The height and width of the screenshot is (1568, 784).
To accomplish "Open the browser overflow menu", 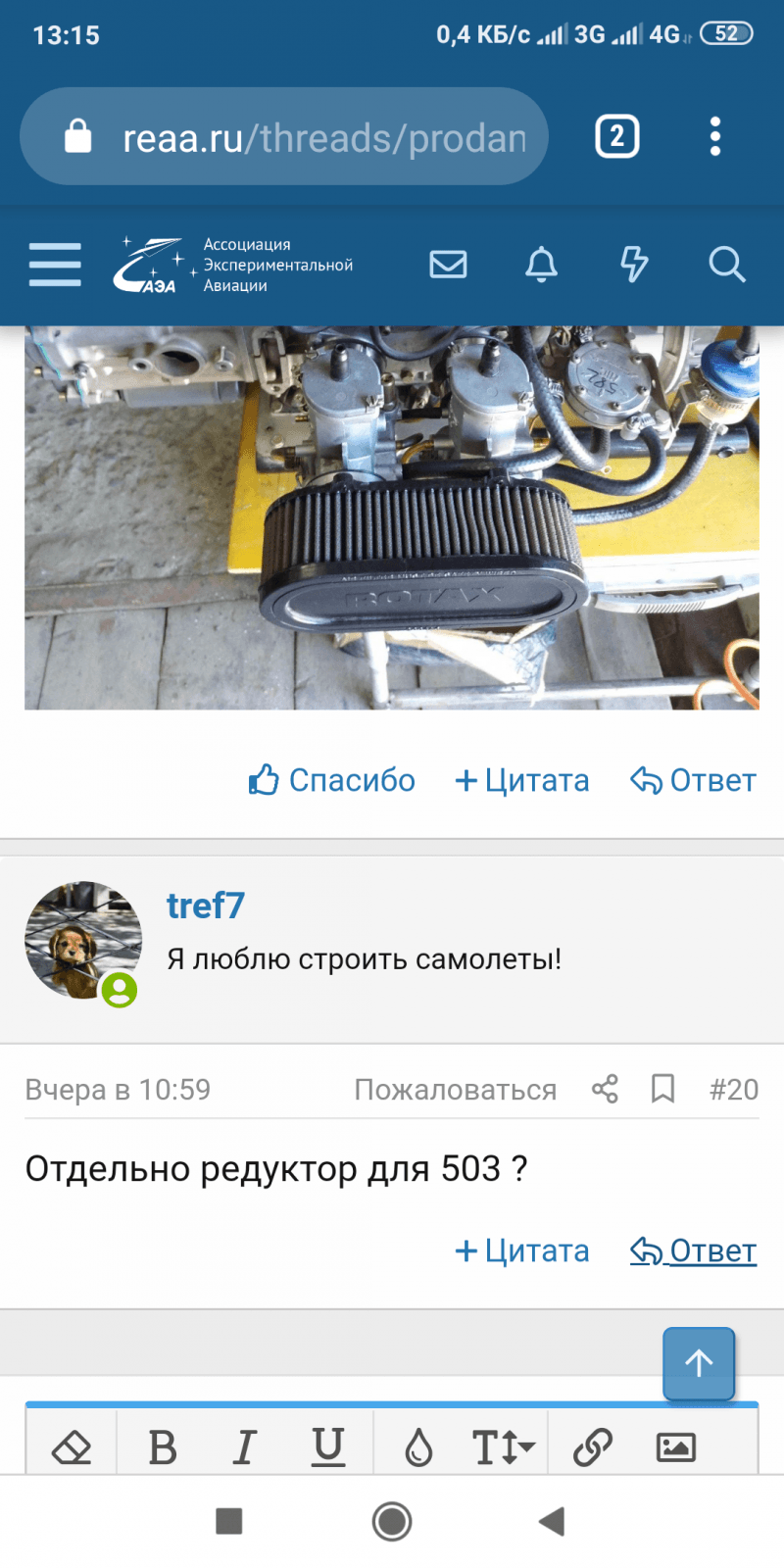I will click(714, 136).
